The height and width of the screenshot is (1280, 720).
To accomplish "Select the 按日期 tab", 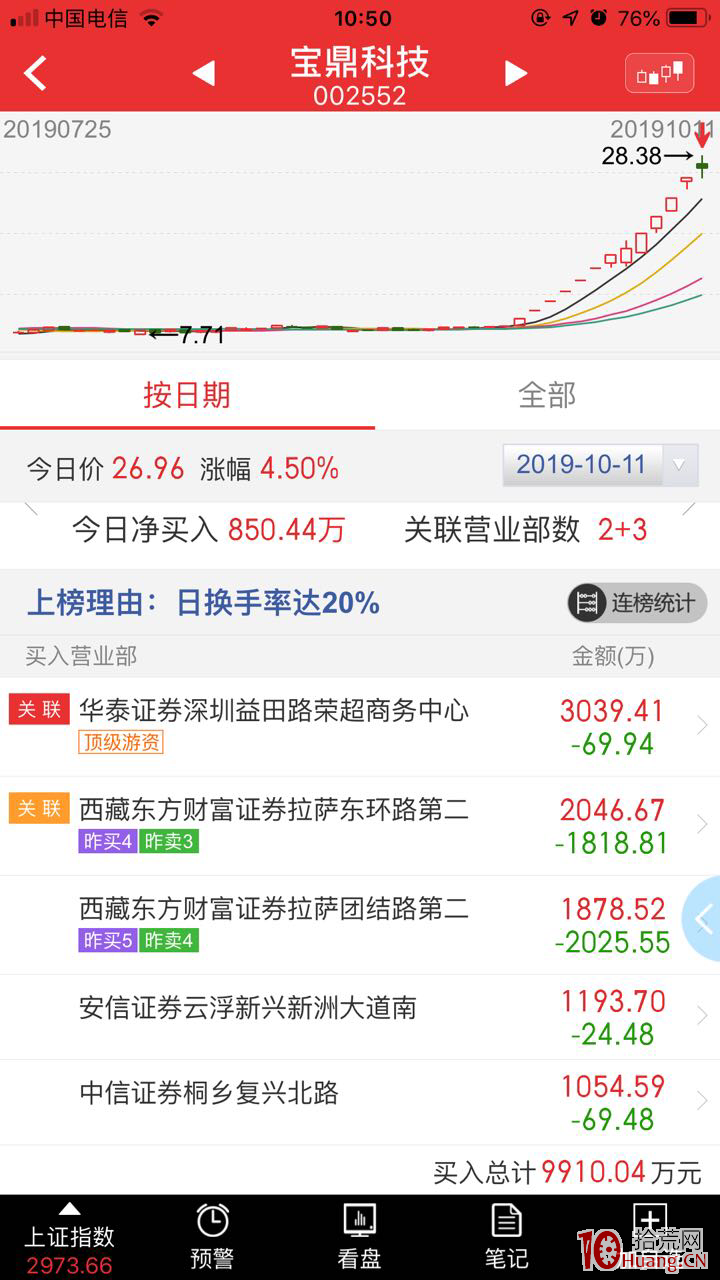I will tap(188, 395).
